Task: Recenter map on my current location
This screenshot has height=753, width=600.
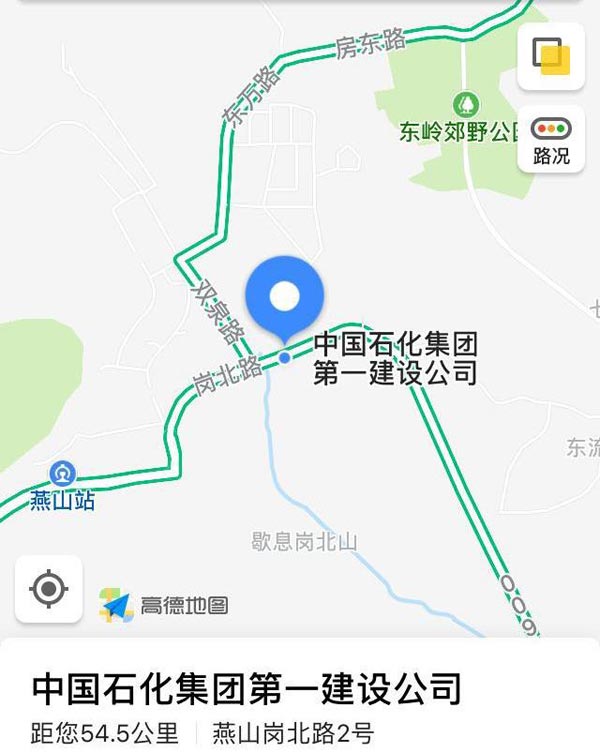Action: click(x=48, y=589)
